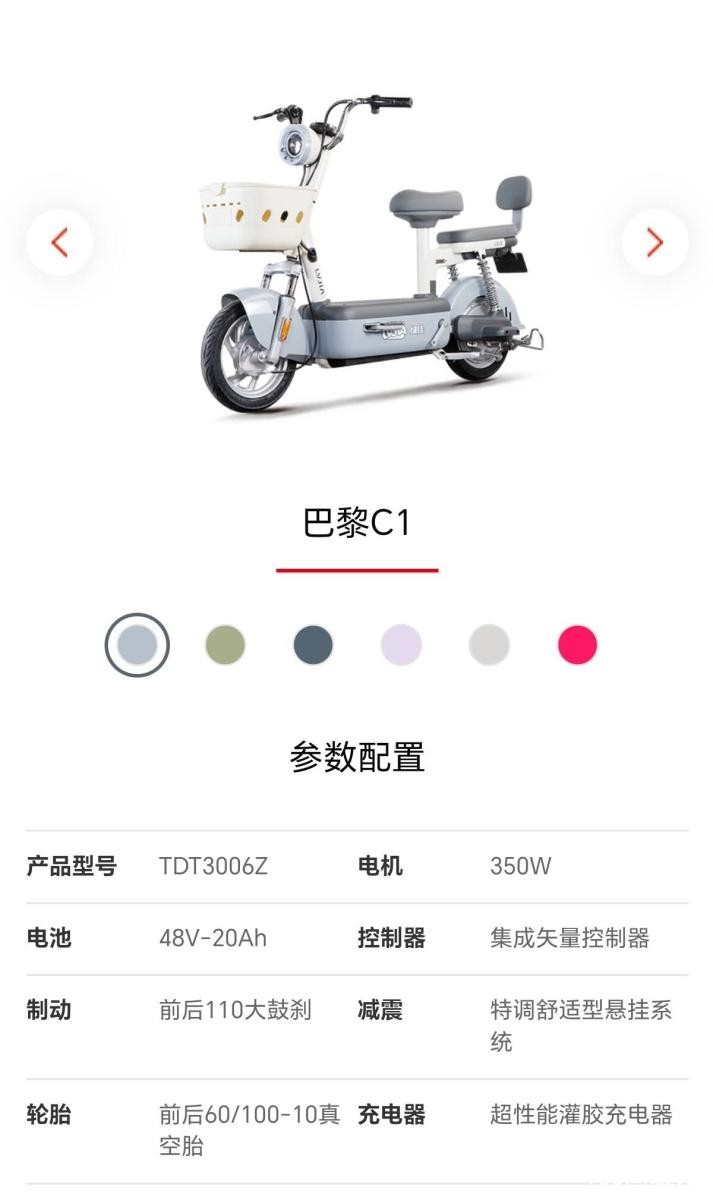
Task: Go to the next product with right arrow
Action: pyautogui.click(x=654, y=242)
